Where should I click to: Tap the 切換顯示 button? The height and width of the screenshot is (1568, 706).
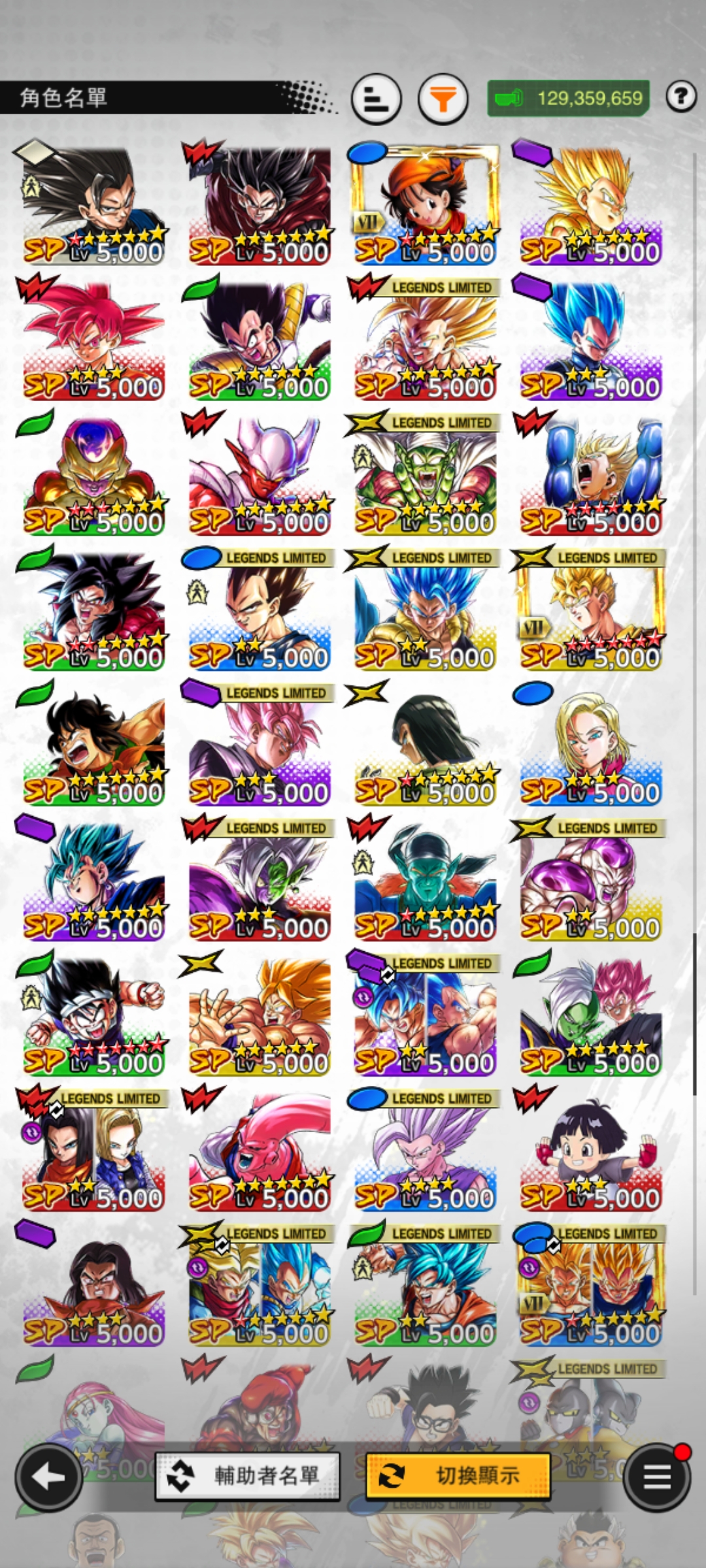(x=458, y=1476)
